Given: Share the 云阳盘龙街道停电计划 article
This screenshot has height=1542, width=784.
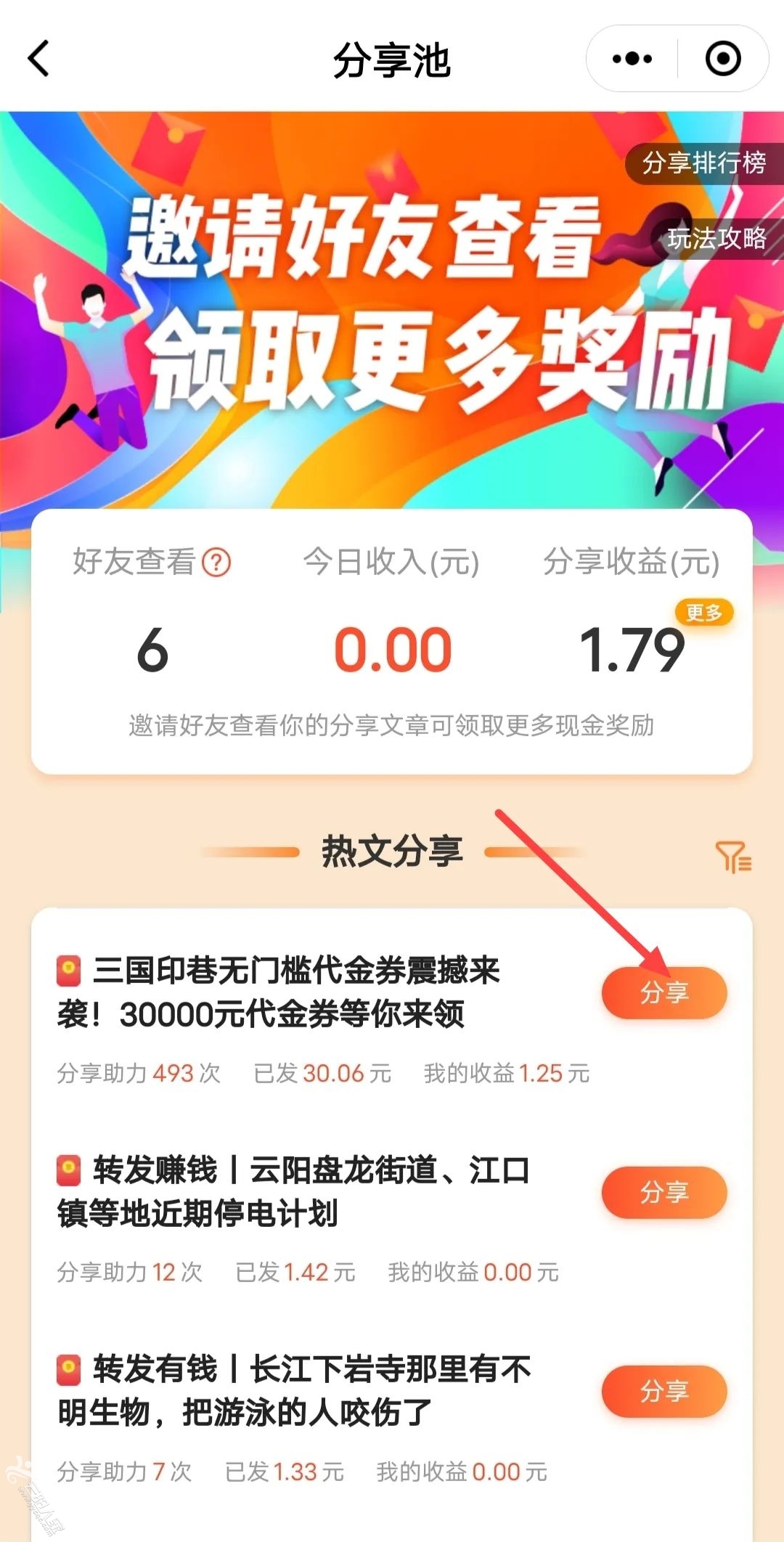Looking at the screenshot, I should [x=663, y=1192].
